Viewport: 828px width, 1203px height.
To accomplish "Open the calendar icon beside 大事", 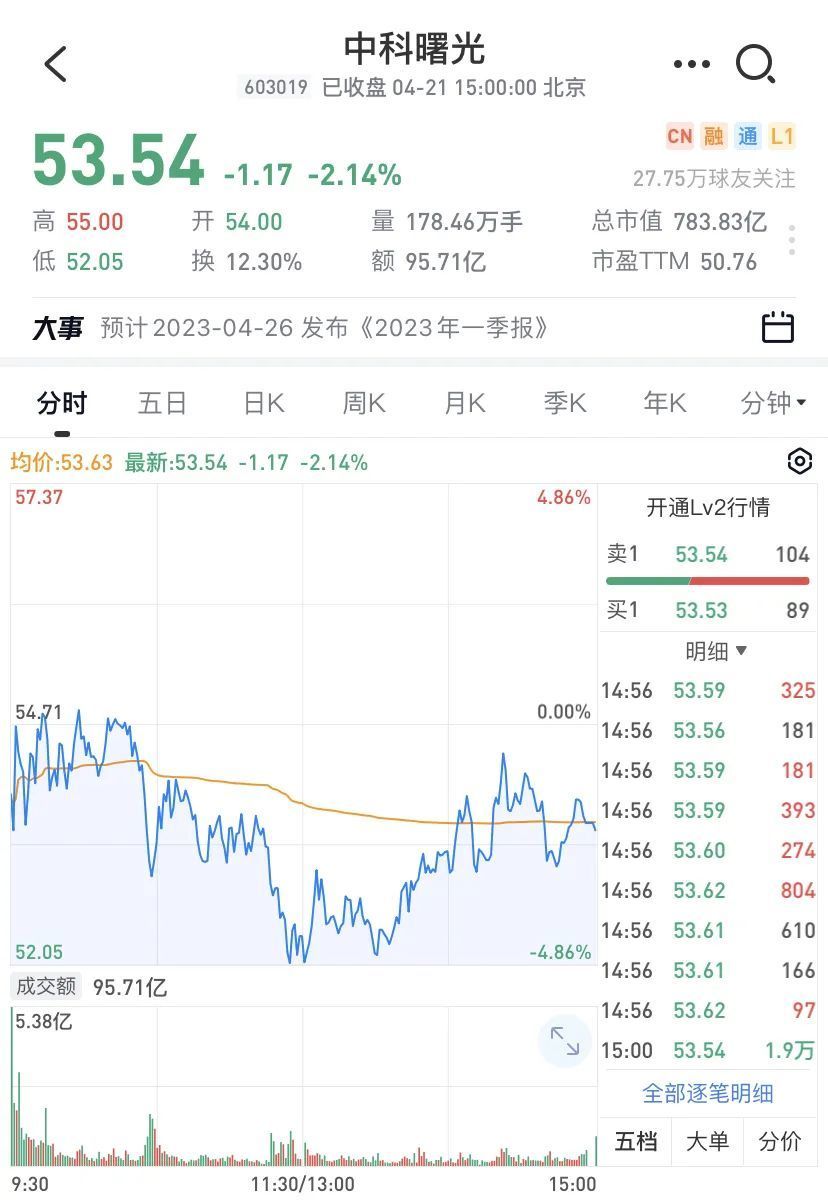I will pyautogui.click(x=777, y=328).
